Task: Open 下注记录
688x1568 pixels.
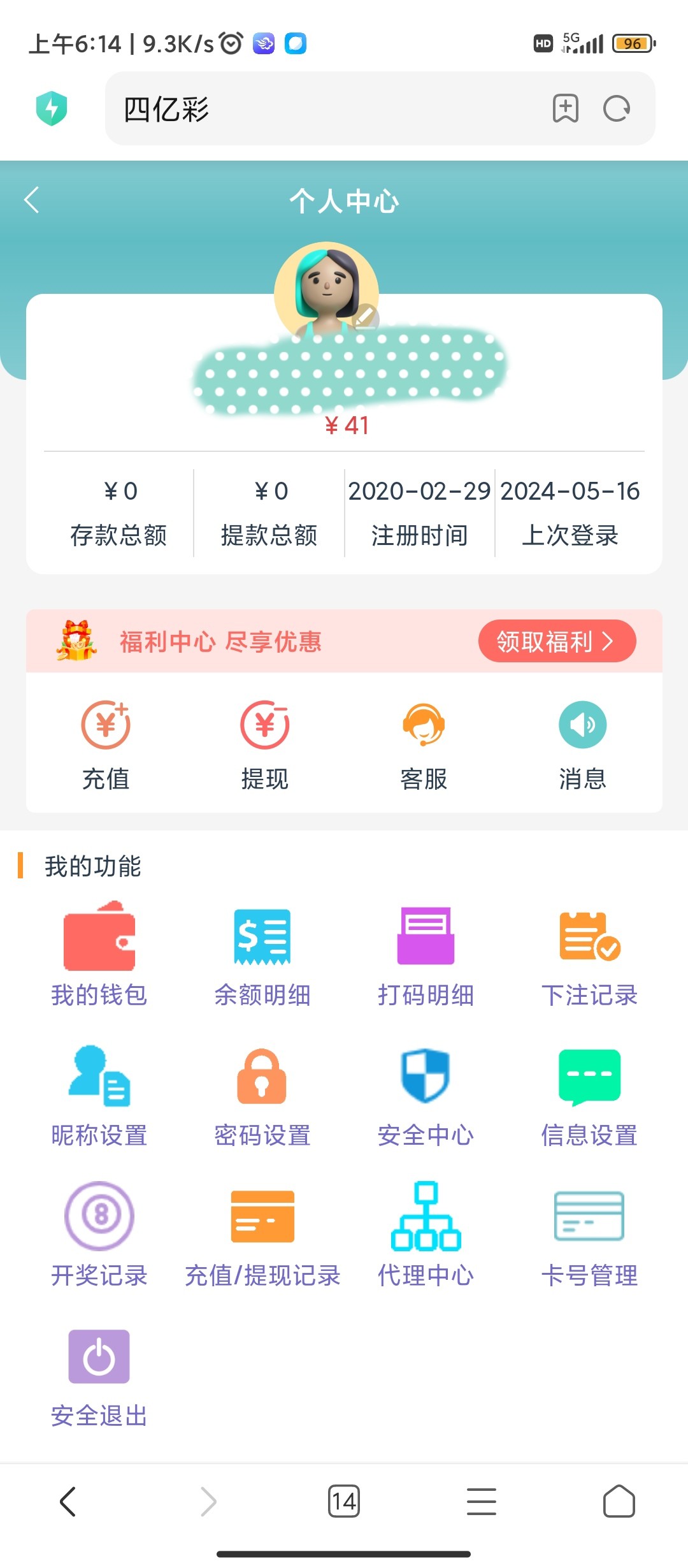Action: click(x=589, y=954)
